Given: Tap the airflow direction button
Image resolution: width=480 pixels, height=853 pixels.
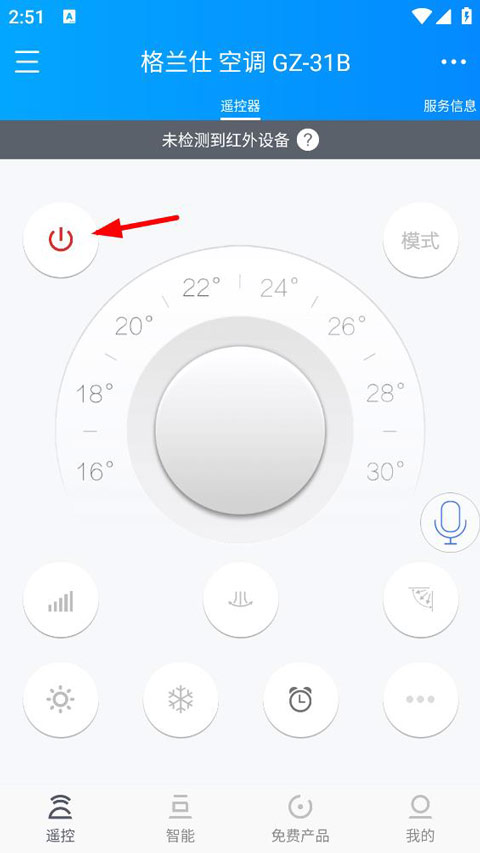Looking at the screenshot, I should pos(241,600).
